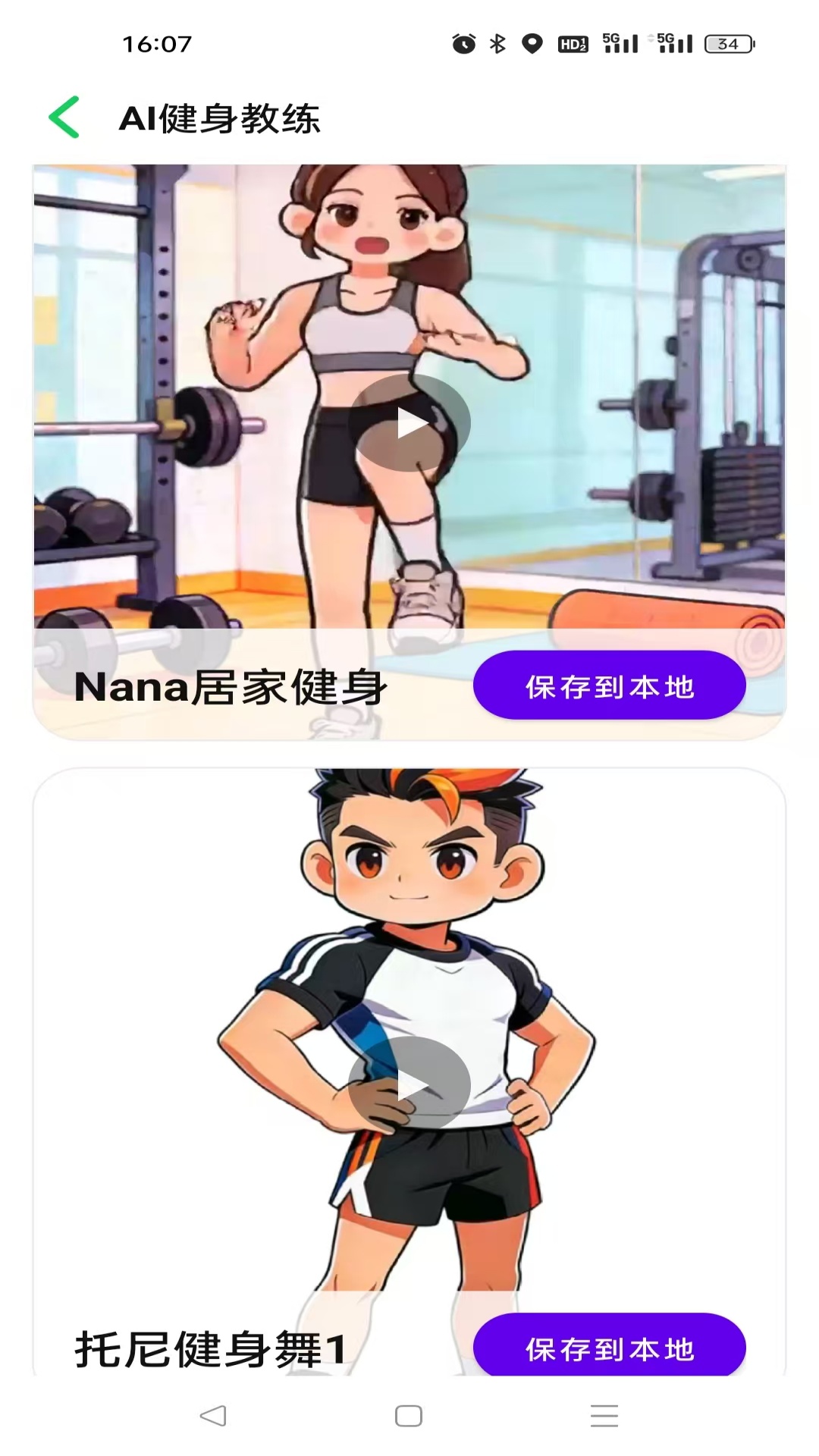Tap the home square navigation icon
The height and width of the screenshot is (1456, 819).
(x=408, y=1415)
